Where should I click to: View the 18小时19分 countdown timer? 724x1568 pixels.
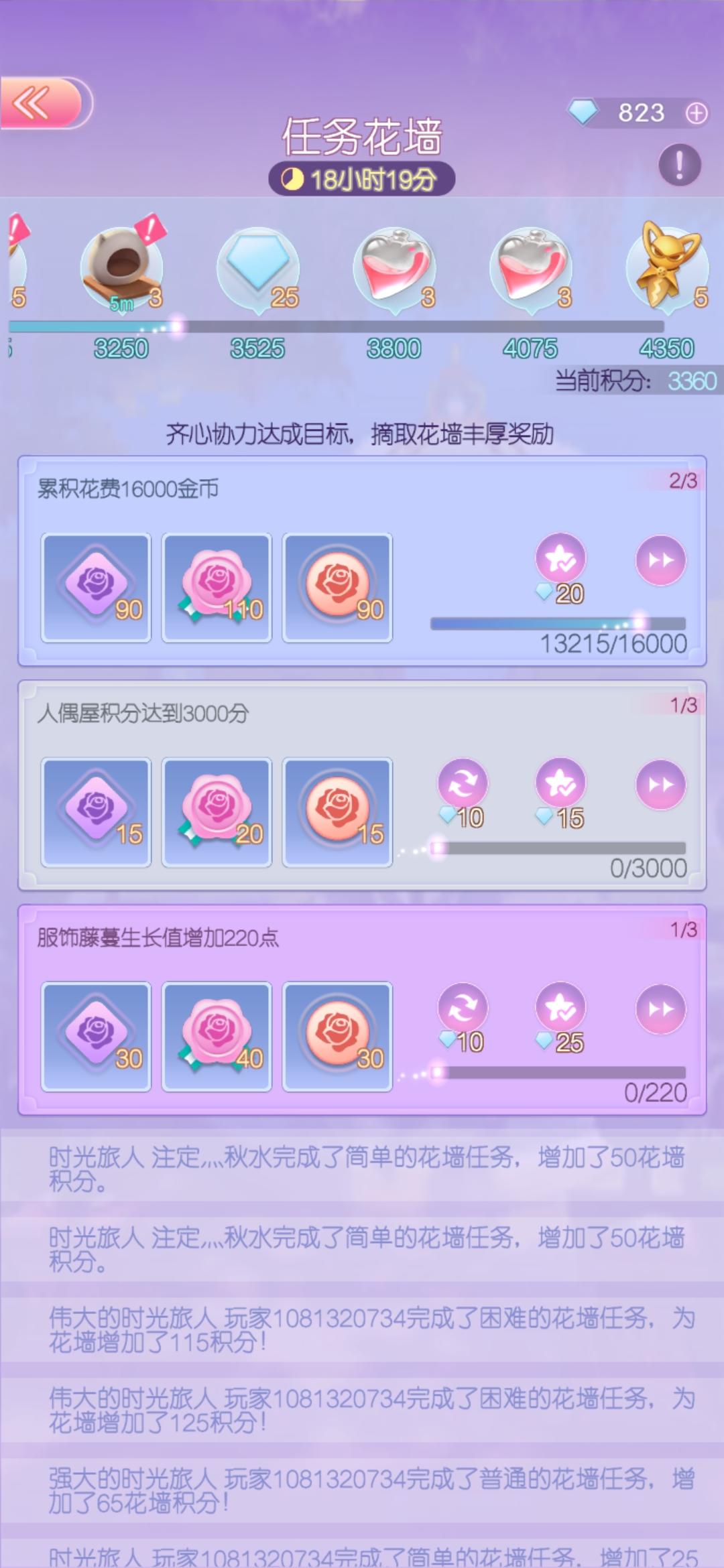click(x=362, y=178)
